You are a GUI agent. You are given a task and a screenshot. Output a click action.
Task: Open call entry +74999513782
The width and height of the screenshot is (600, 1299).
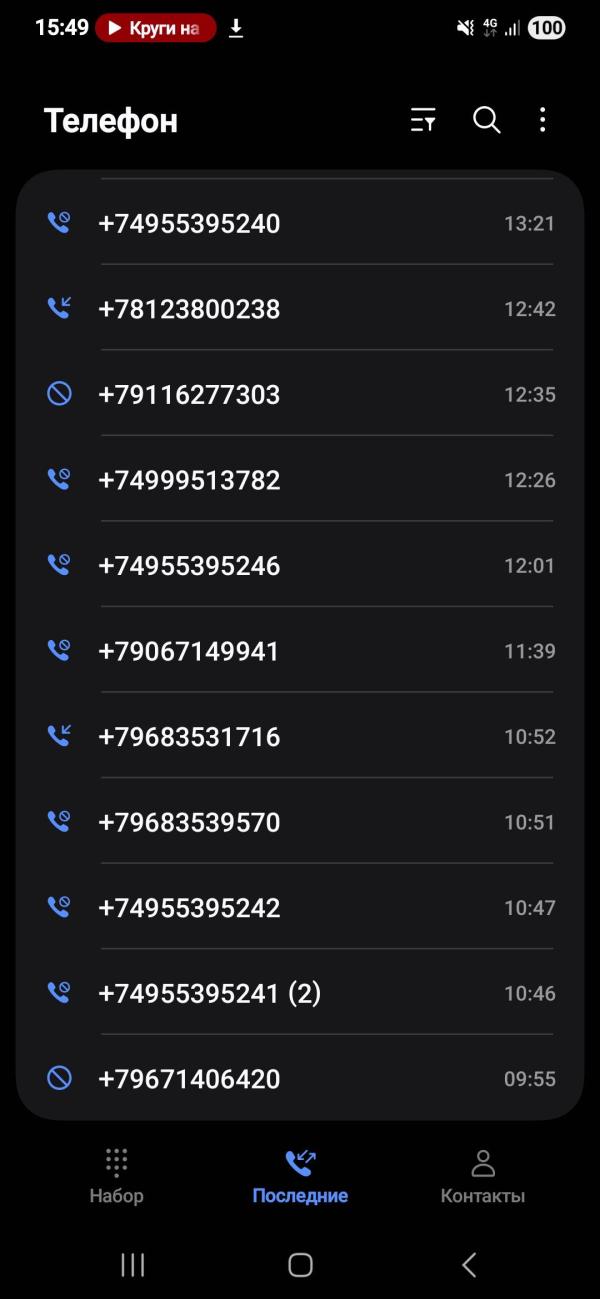[300, 480]
